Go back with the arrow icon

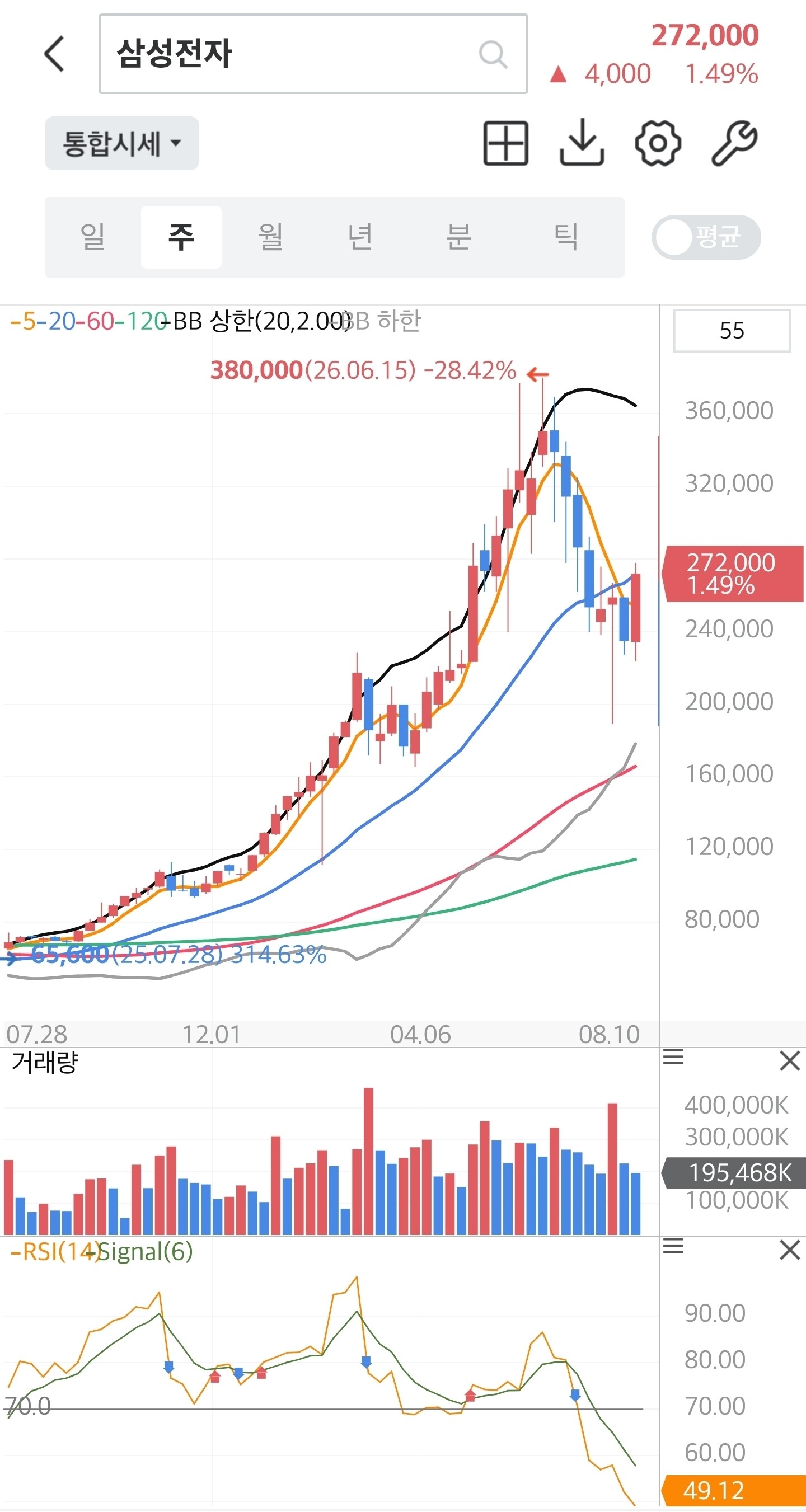coord(55,53)
